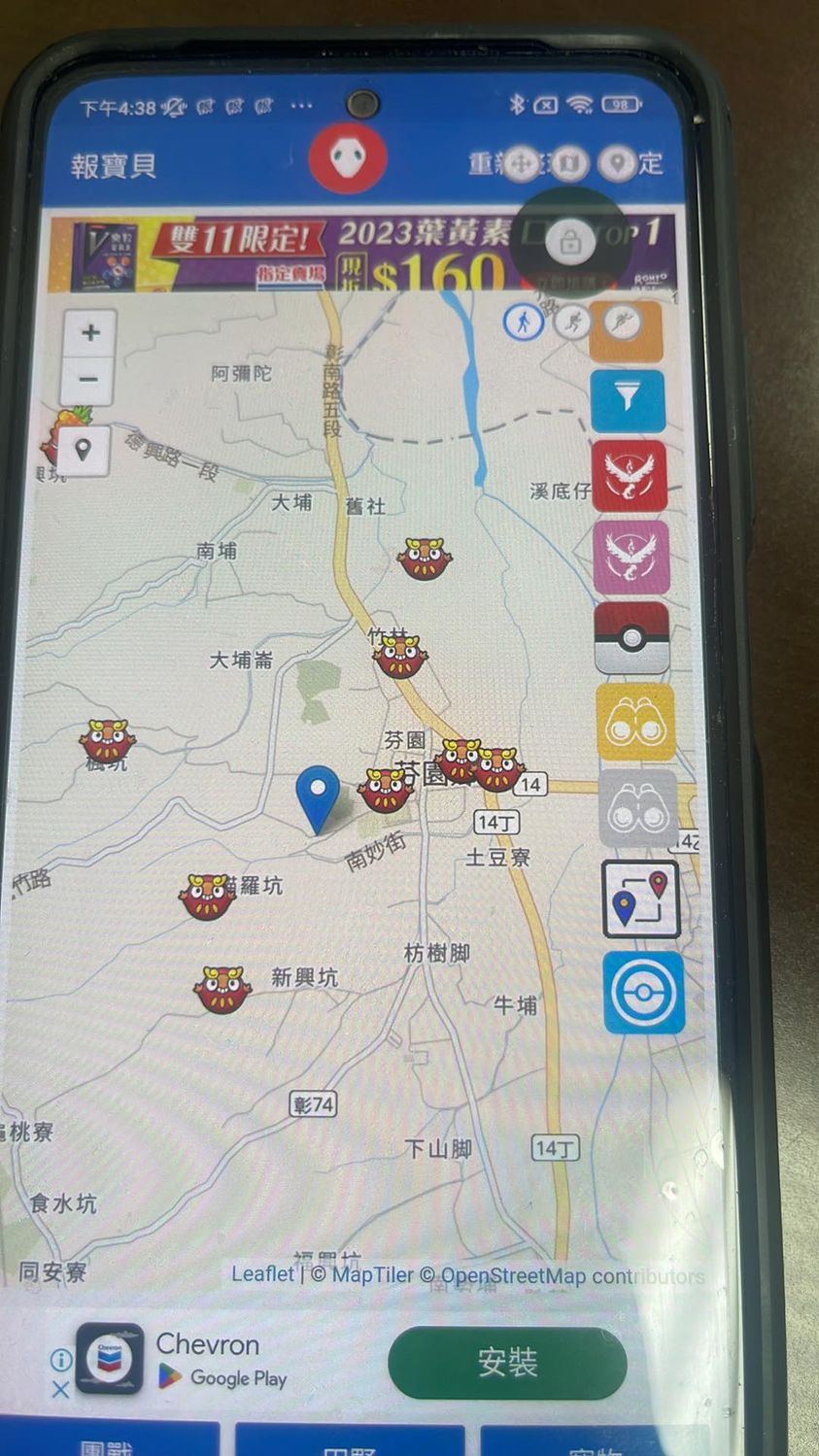819x1456 pixels.
Task: Select the walking speed icon
Action: click(x=524, y=322)
